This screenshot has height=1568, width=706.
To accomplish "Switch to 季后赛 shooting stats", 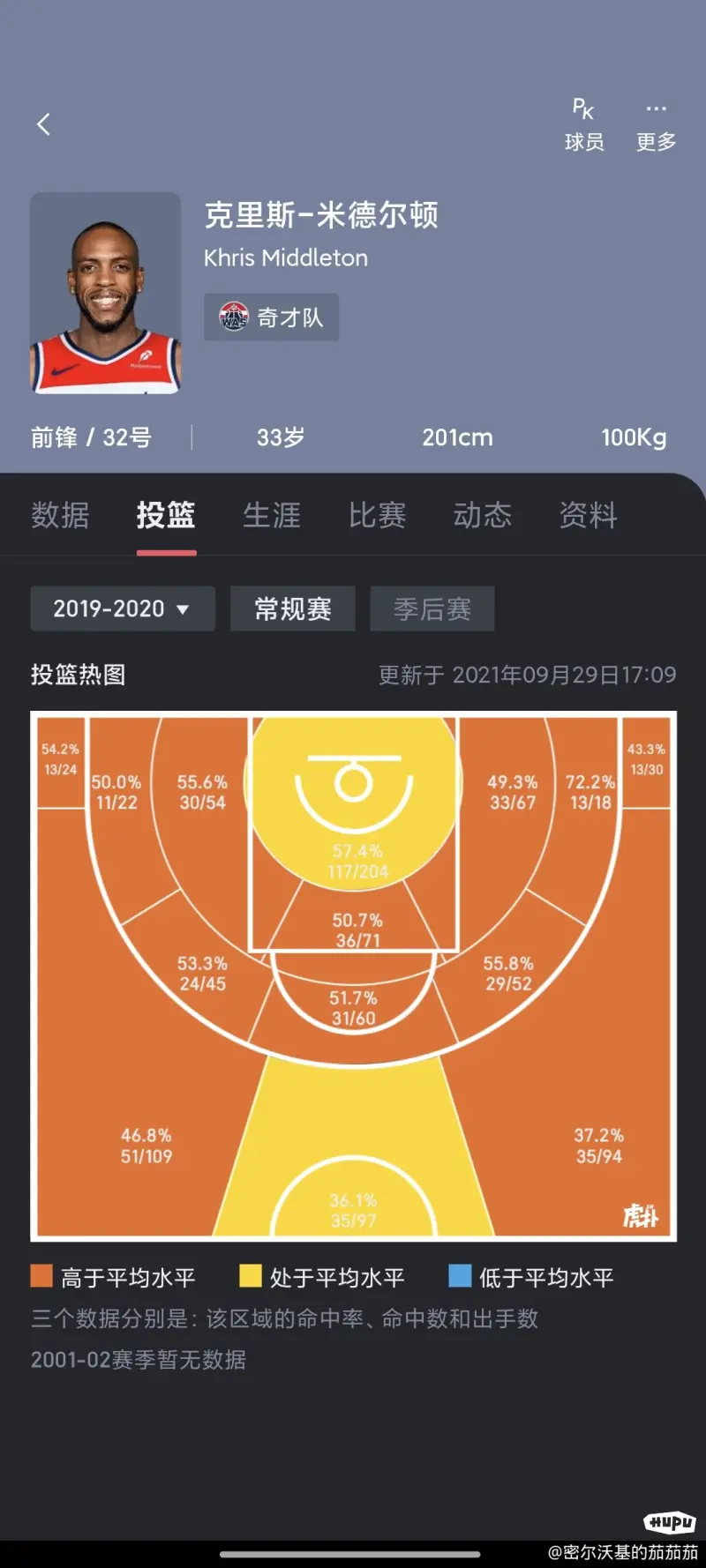I will click(432, 609).
